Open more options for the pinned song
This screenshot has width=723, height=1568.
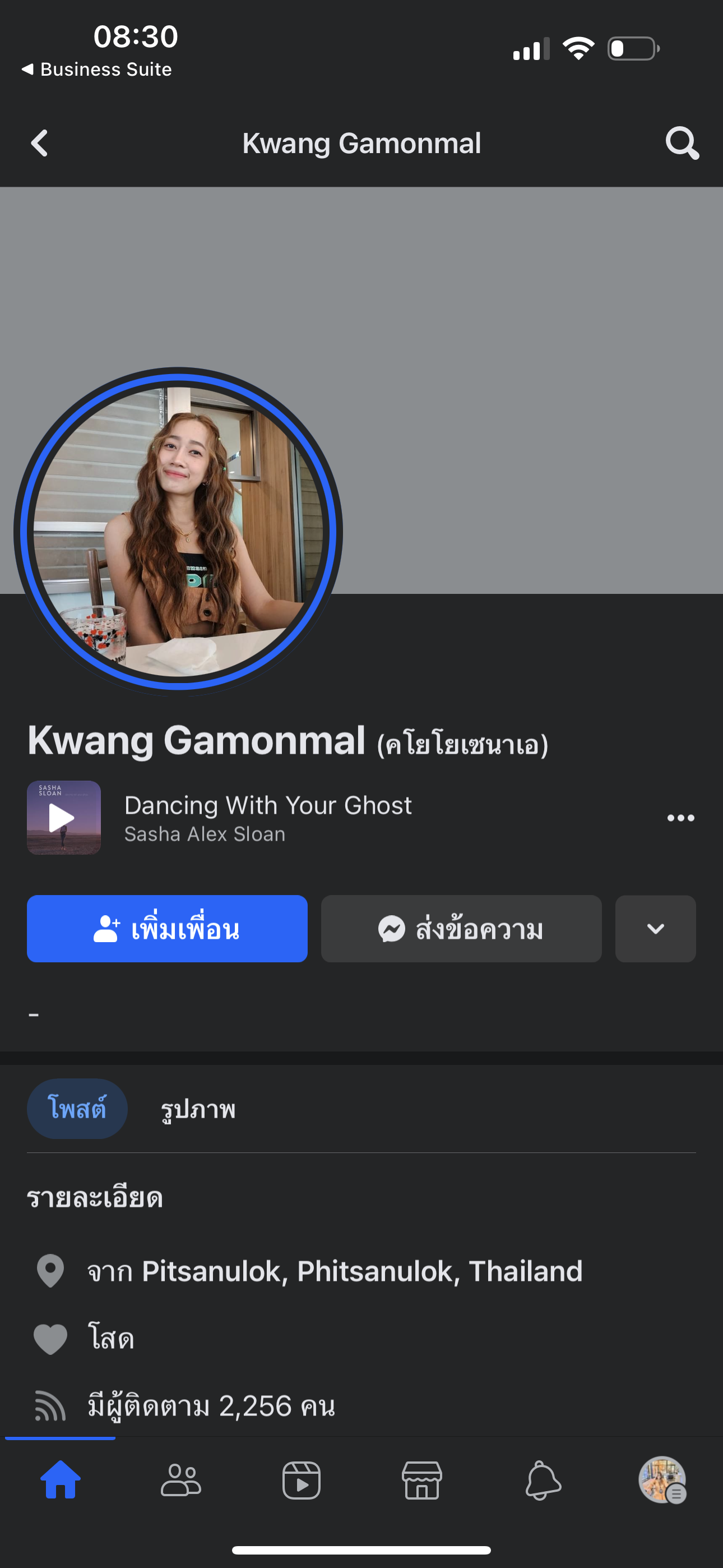coord(680,818)
